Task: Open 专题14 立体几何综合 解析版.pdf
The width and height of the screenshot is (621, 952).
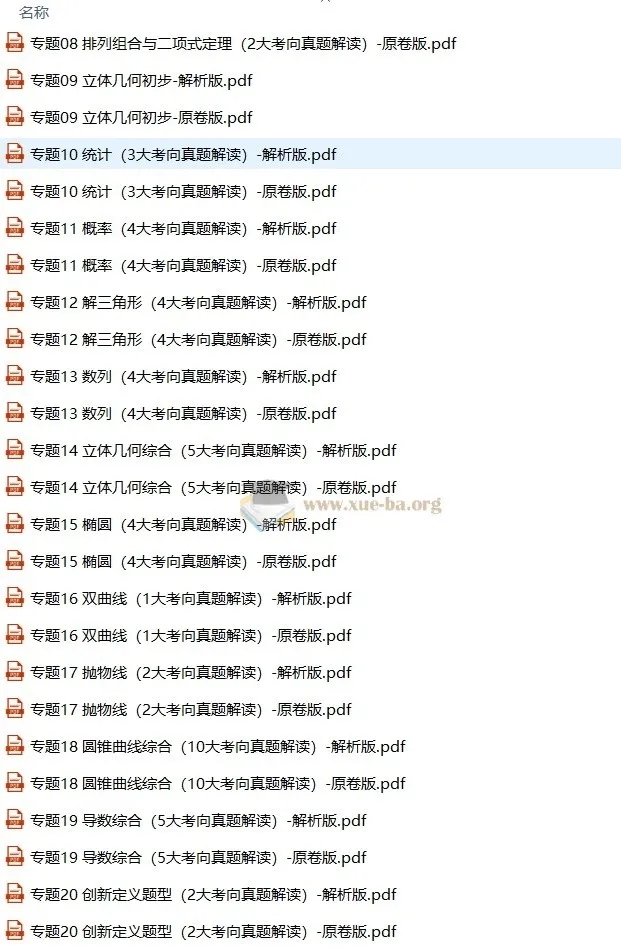Action: (213, 450)
